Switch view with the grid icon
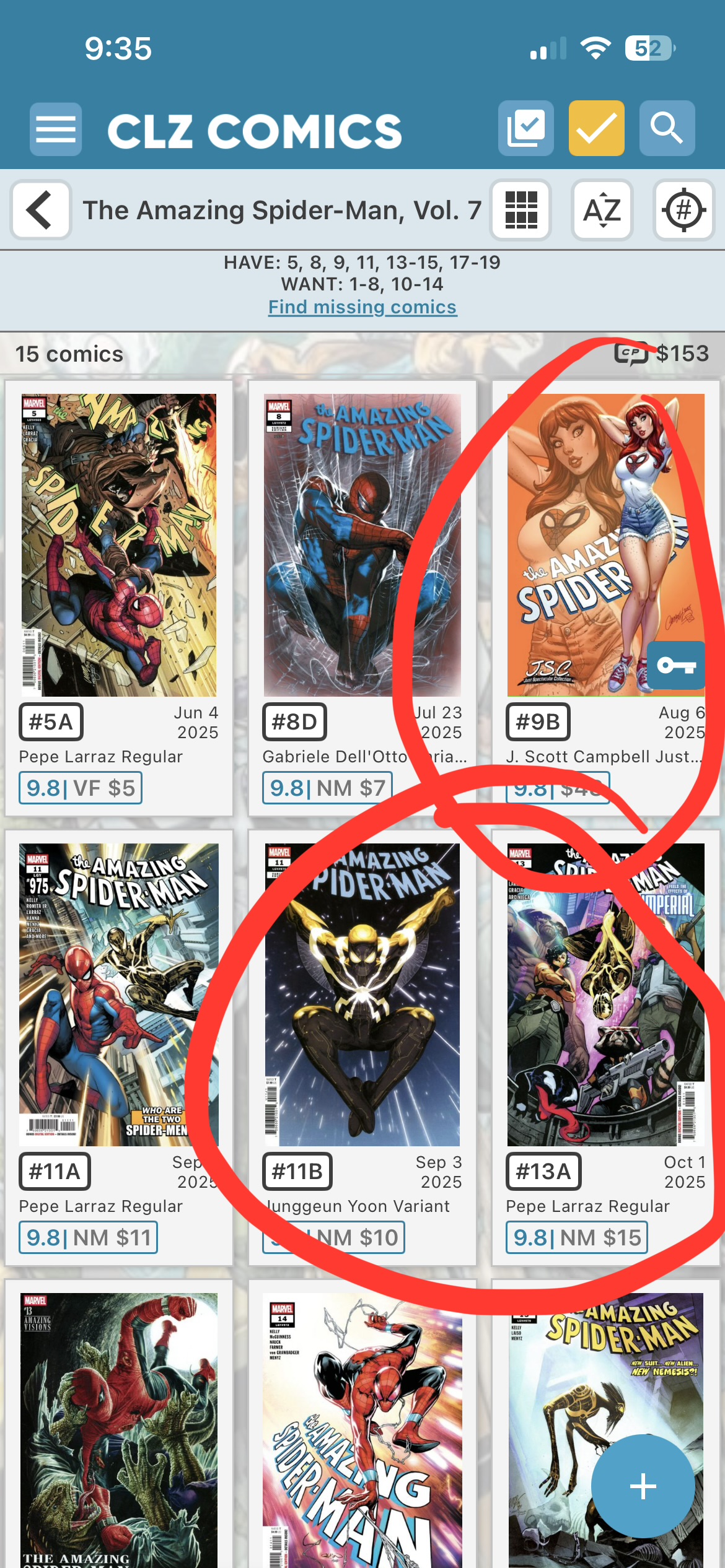The width and height of the screenshot is (725, 1568). [521, 210]
